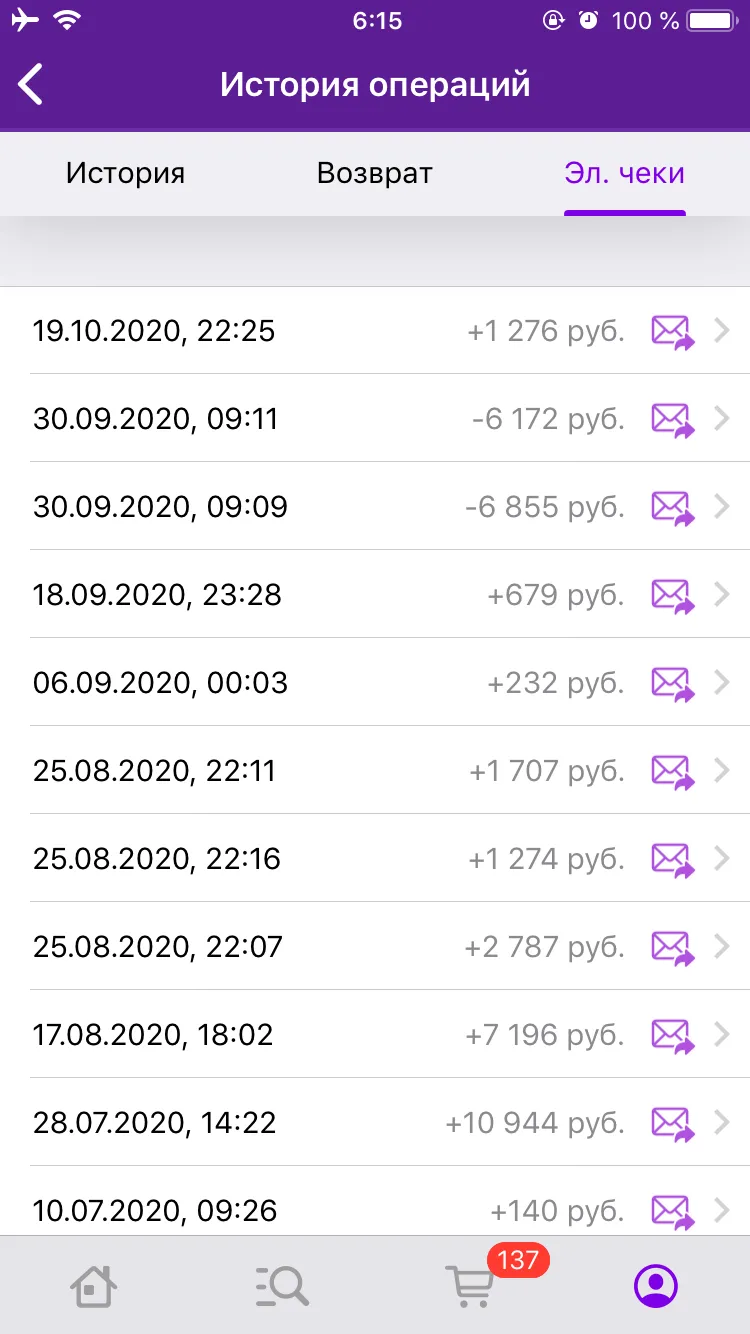This screenshot has height=1334, width=750.
Task: Open the catalog search tab
Action: tap(281, 1285)
